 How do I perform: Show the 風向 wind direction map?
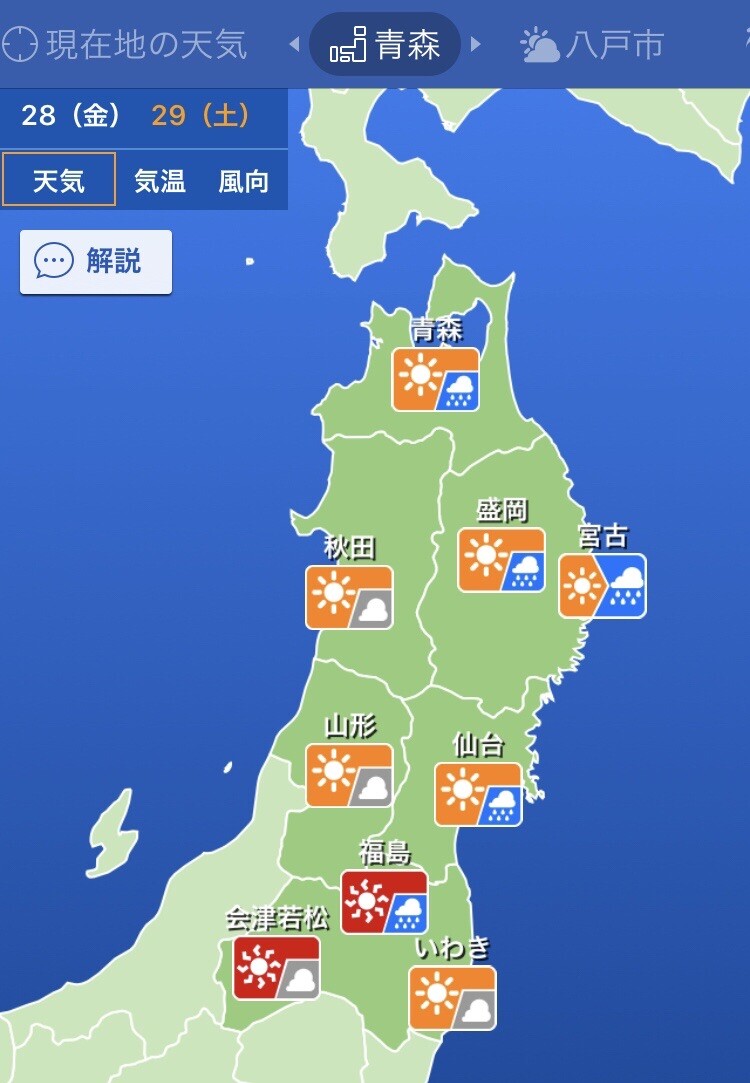(x=244, y=181)
